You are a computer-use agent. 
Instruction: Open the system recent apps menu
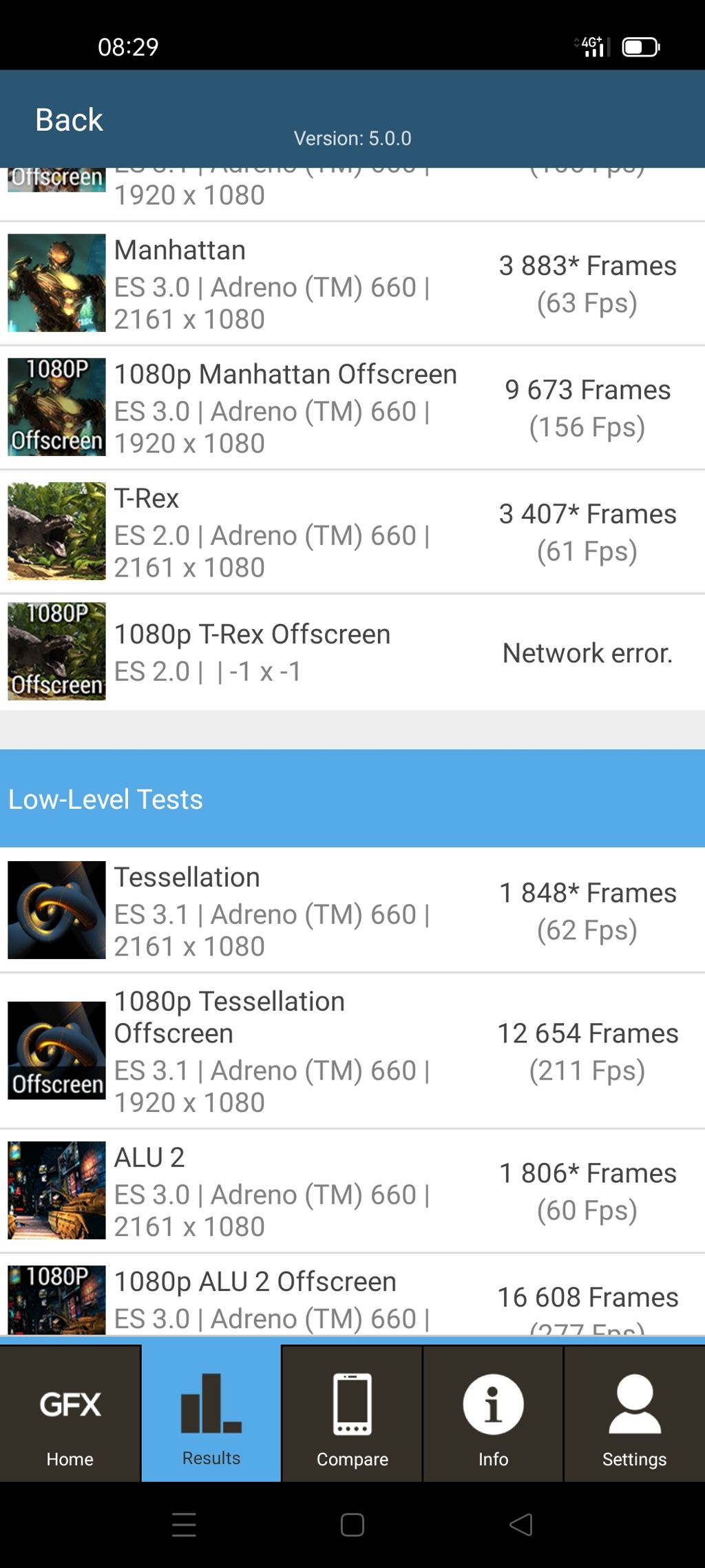click(x=184, y=1525)
